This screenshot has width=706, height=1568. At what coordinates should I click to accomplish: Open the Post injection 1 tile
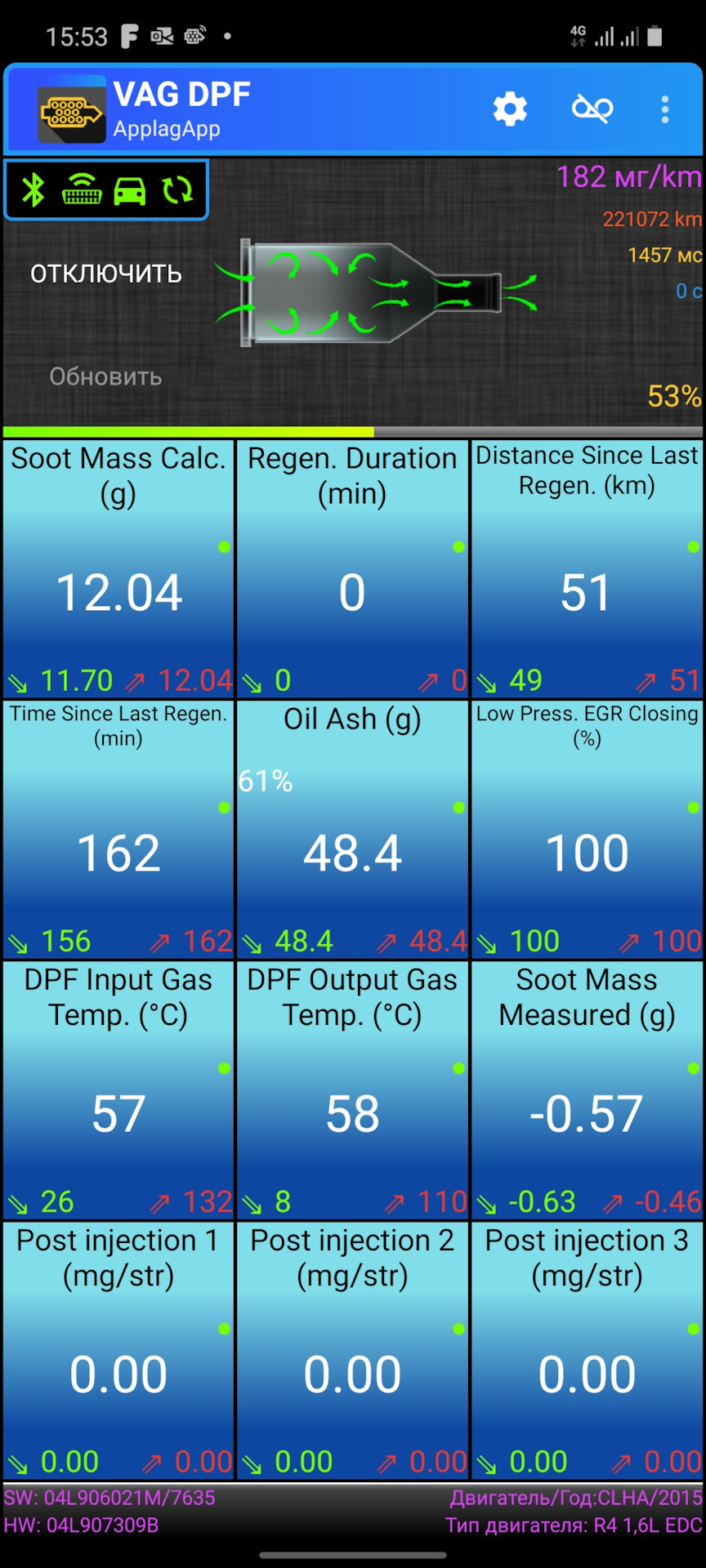click(x=118, y=1350)
